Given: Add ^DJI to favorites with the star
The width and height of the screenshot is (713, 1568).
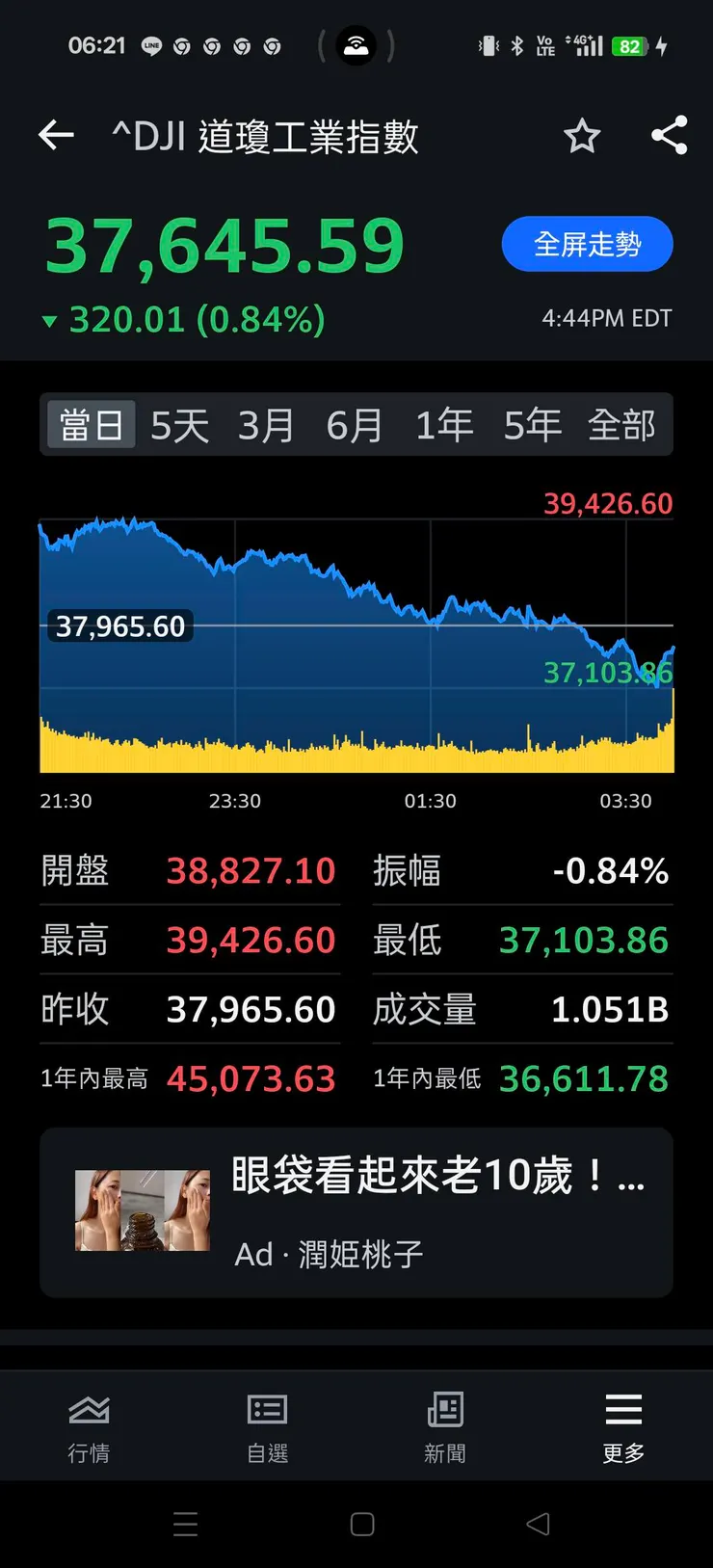Looking at the screenshot, I should (582, 137).
